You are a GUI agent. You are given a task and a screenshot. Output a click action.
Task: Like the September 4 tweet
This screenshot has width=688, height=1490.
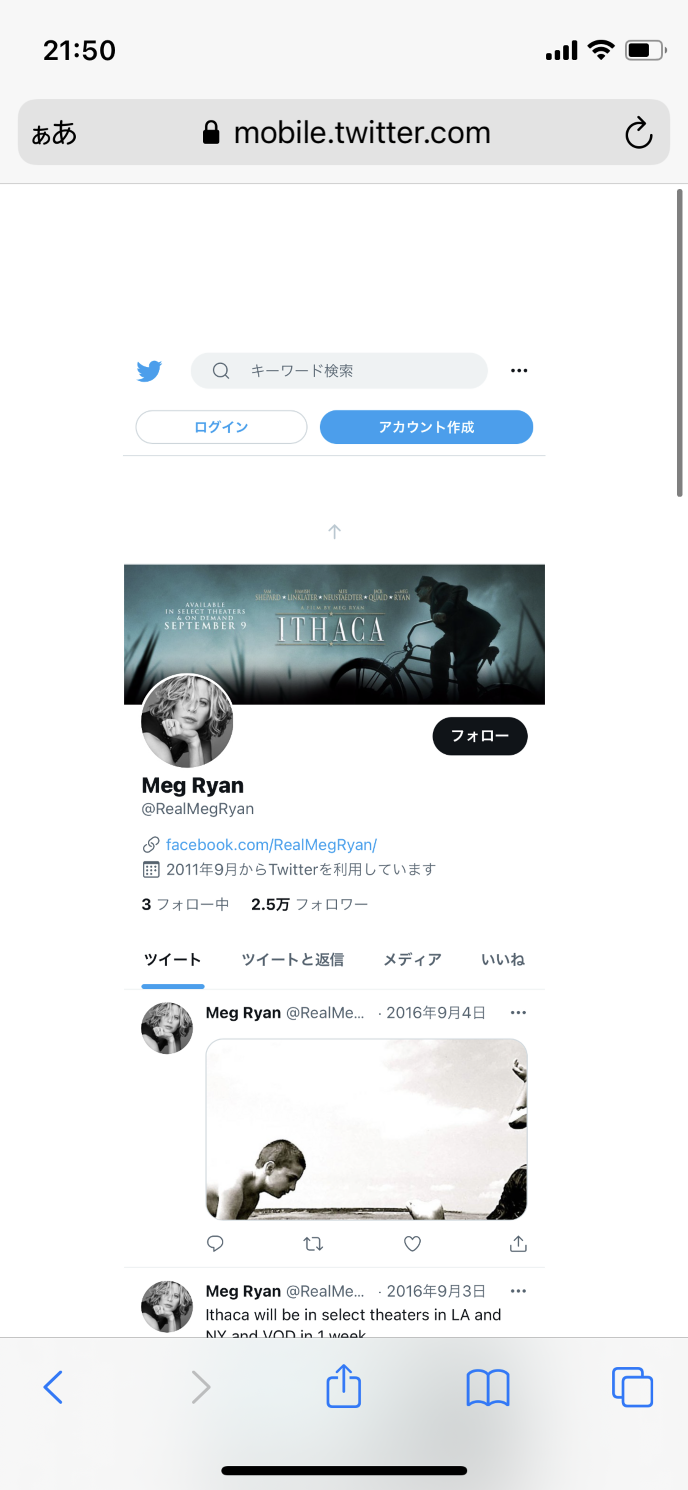coord(412,1244)
